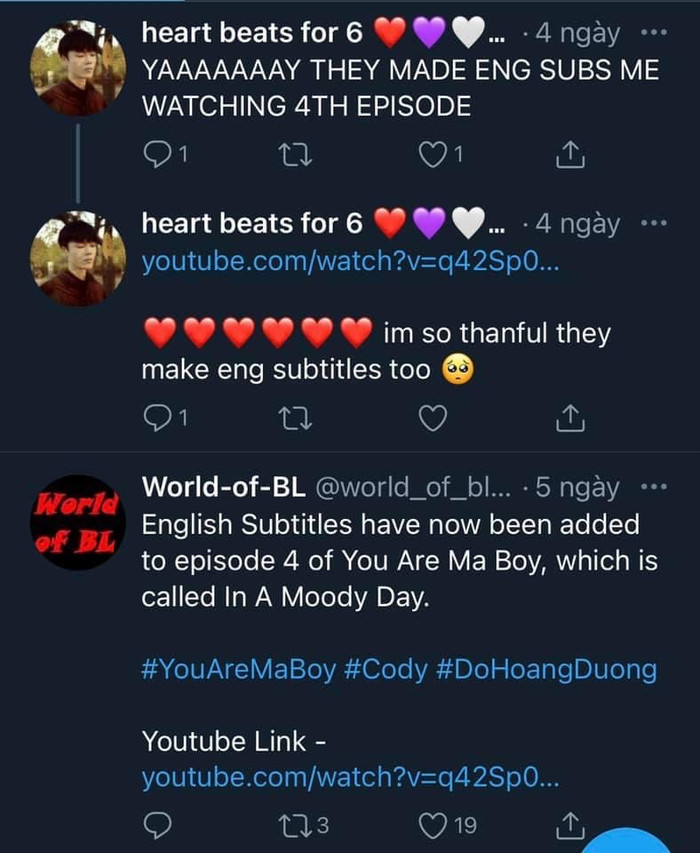Retweet the "im so thanful" tweet
Screen dimensions: 700x853
click(294, 419)
